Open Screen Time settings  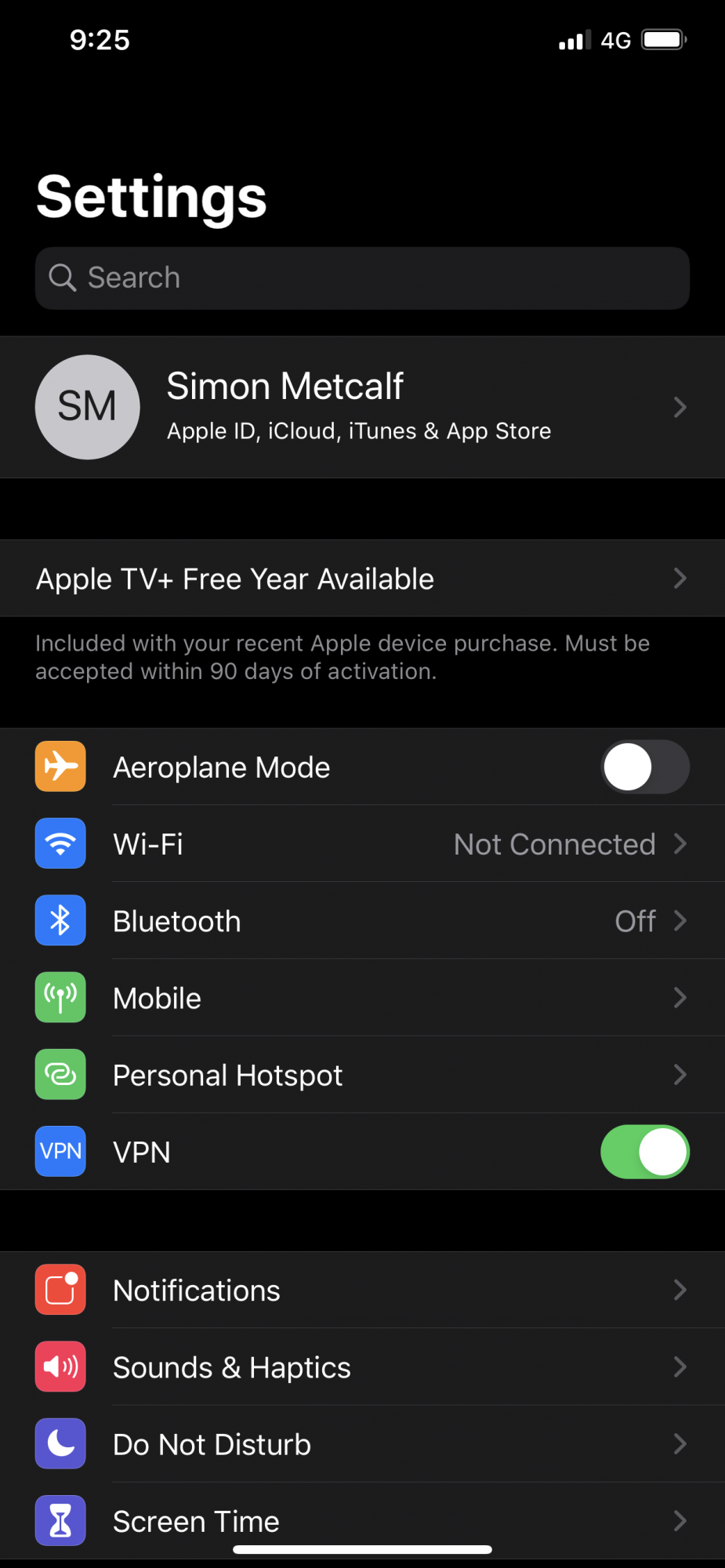[362, 1521]
